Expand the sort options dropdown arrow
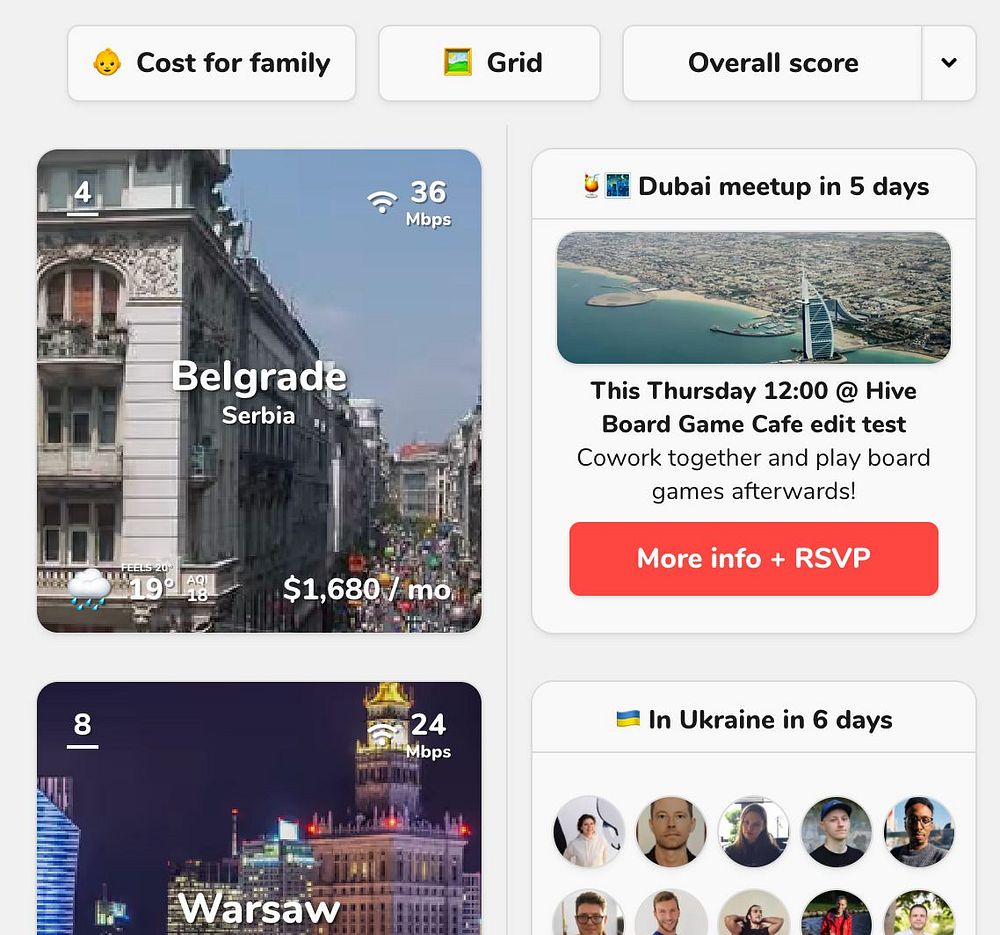This screenshot has width=1000, height=935. coord(949,63)
